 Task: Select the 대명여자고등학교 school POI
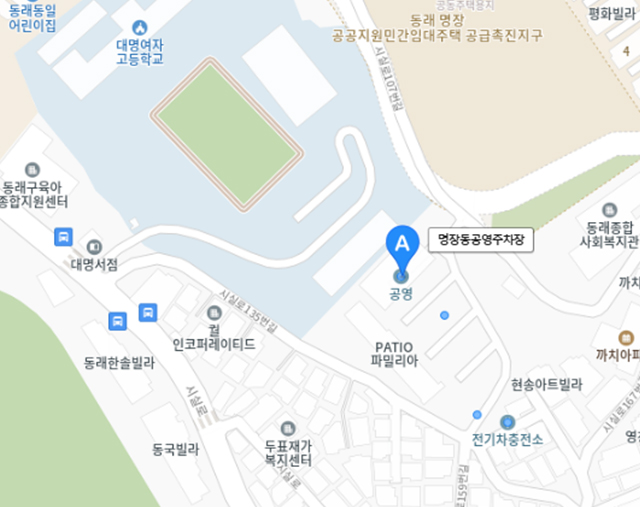point(139,27)
